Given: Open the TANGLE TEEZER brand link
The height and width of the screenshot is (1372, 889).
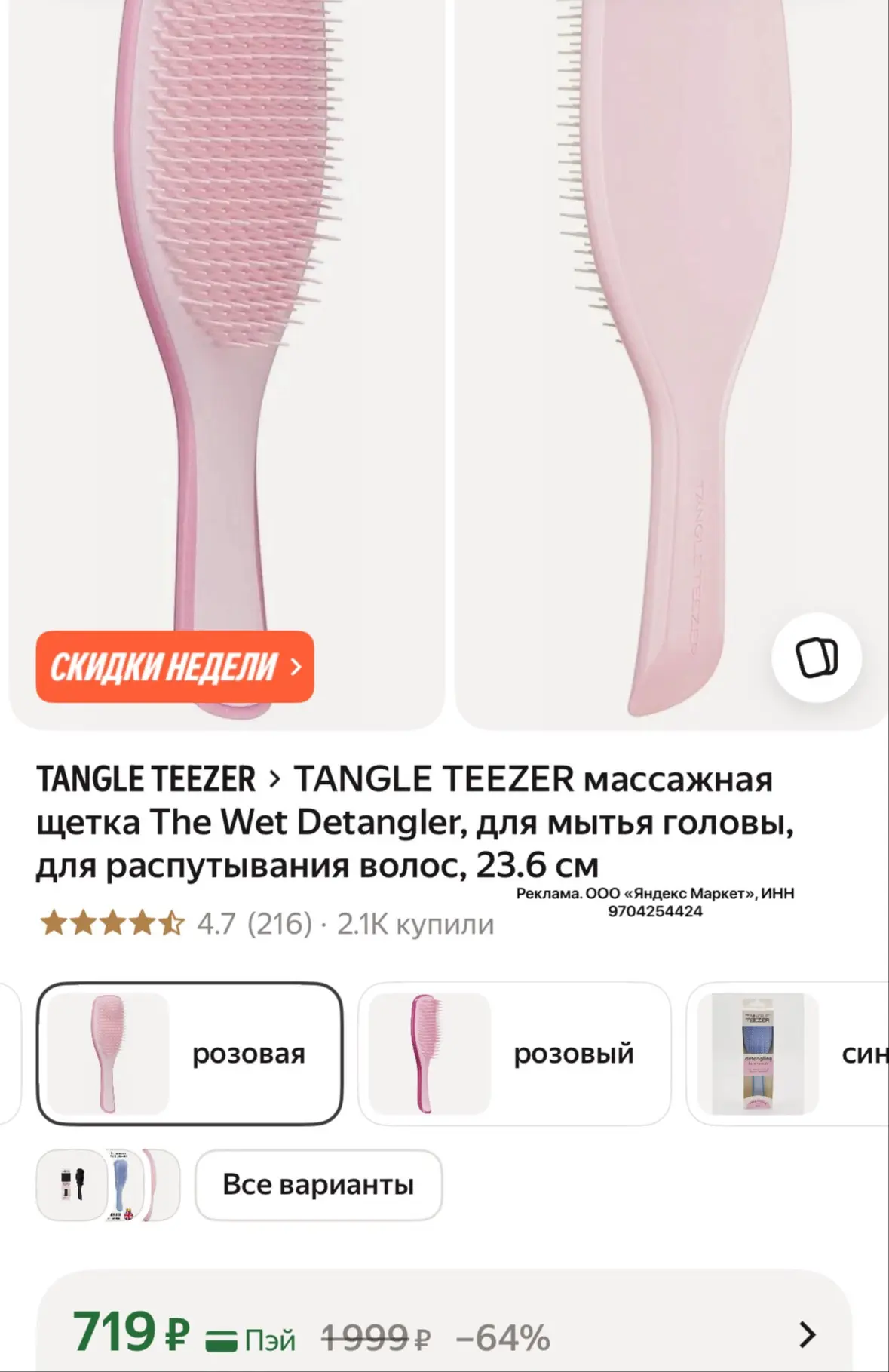Looking at the screenshot, I should (146, 779).
